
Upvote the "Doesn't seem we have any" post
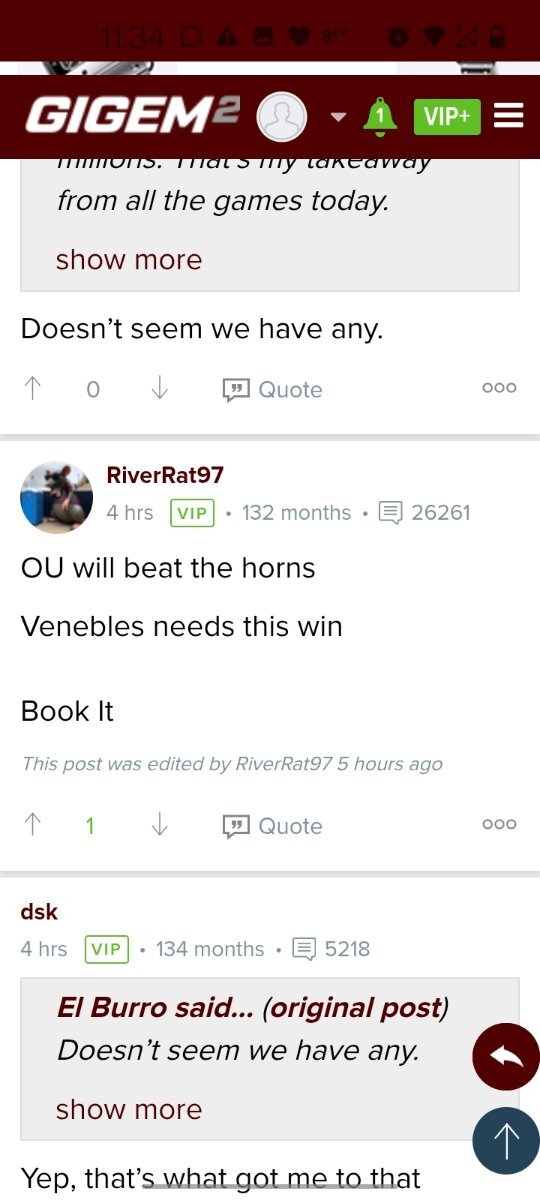(x=33, y=389)
